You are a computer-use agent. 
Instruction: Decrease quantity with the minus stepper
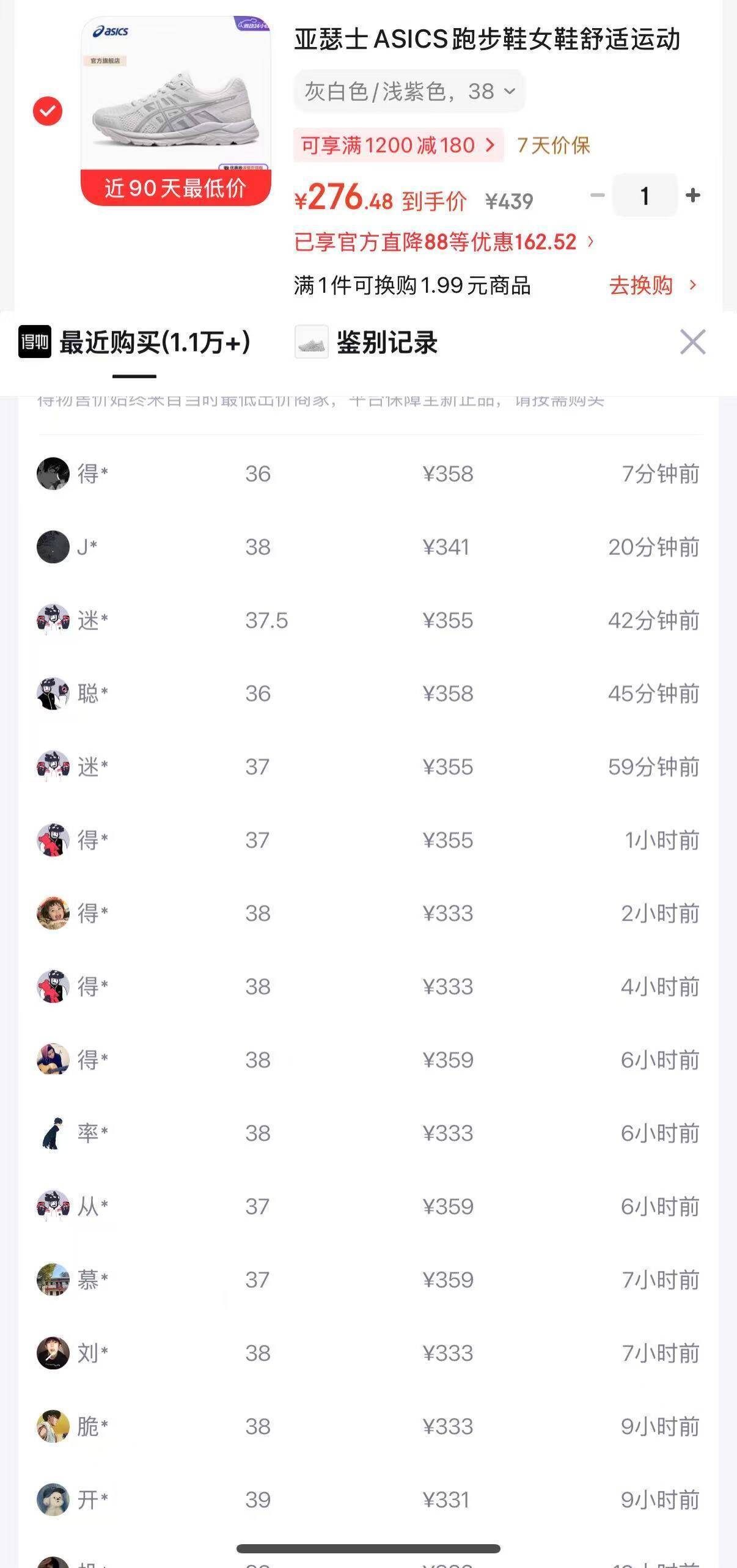tap(596, 196)
